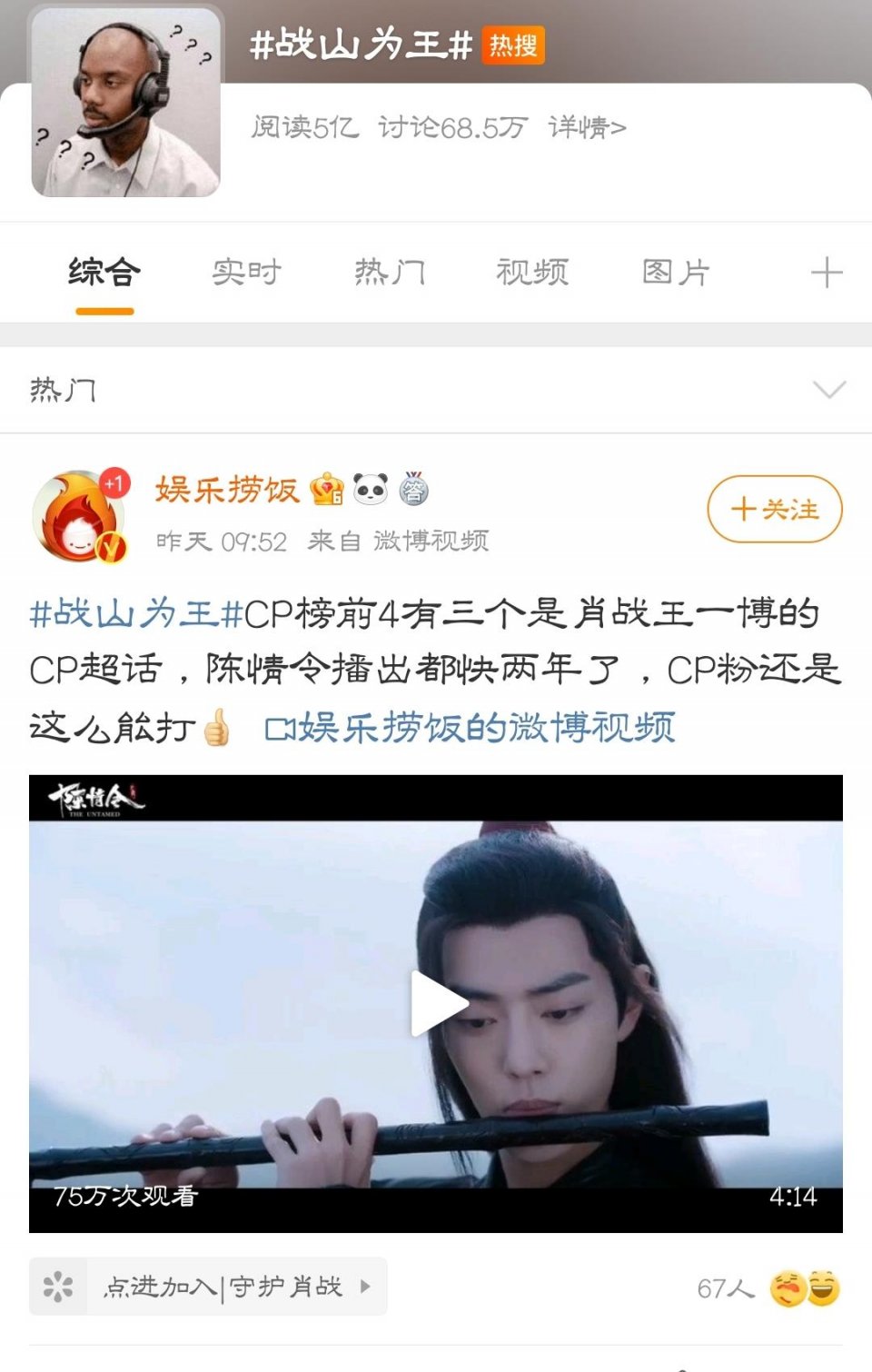Viewport: 872px width, 1372px height.
Task: Switch to the 实时 tab
Action: [x=246, y=272]
